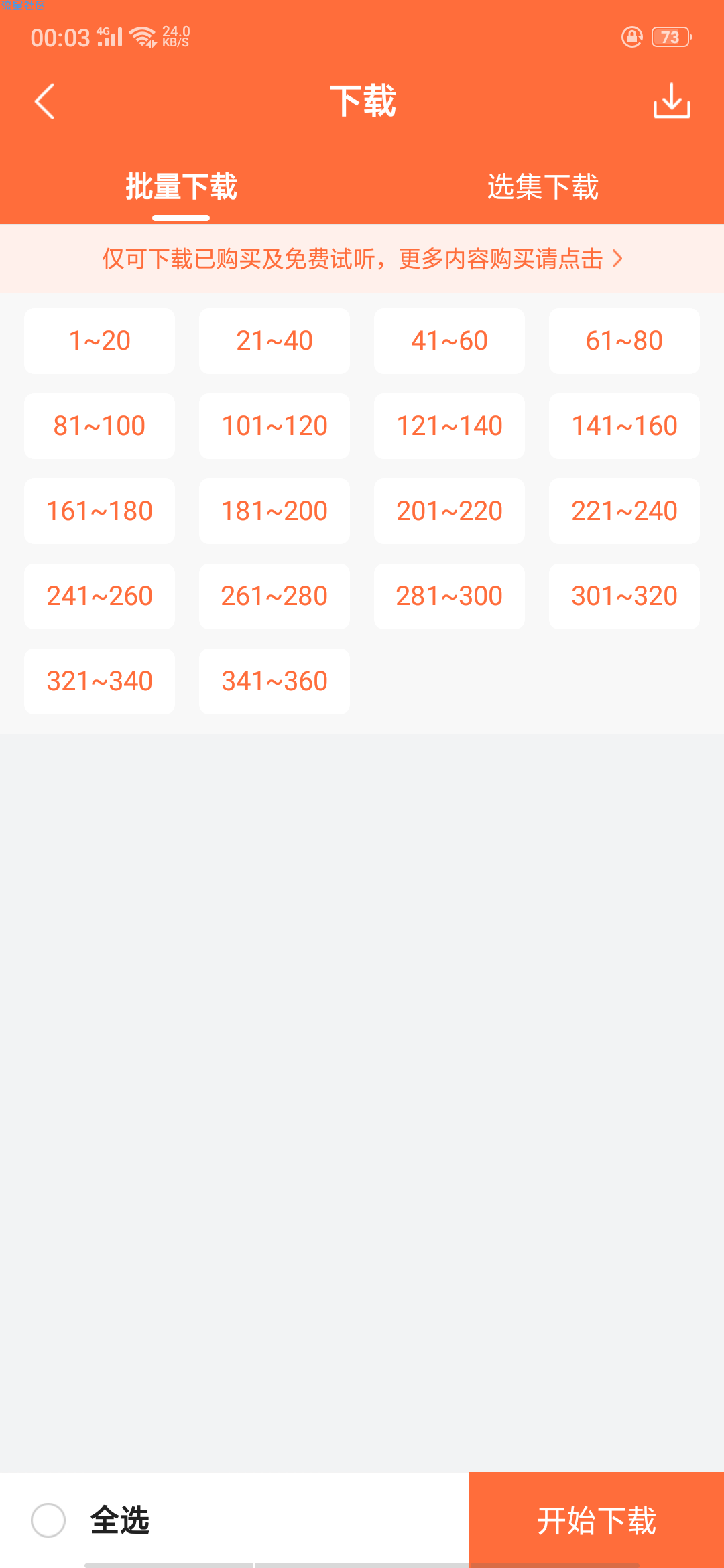Choose the 281~300 range
This screenshot has width=724, height=1568.
449,596
